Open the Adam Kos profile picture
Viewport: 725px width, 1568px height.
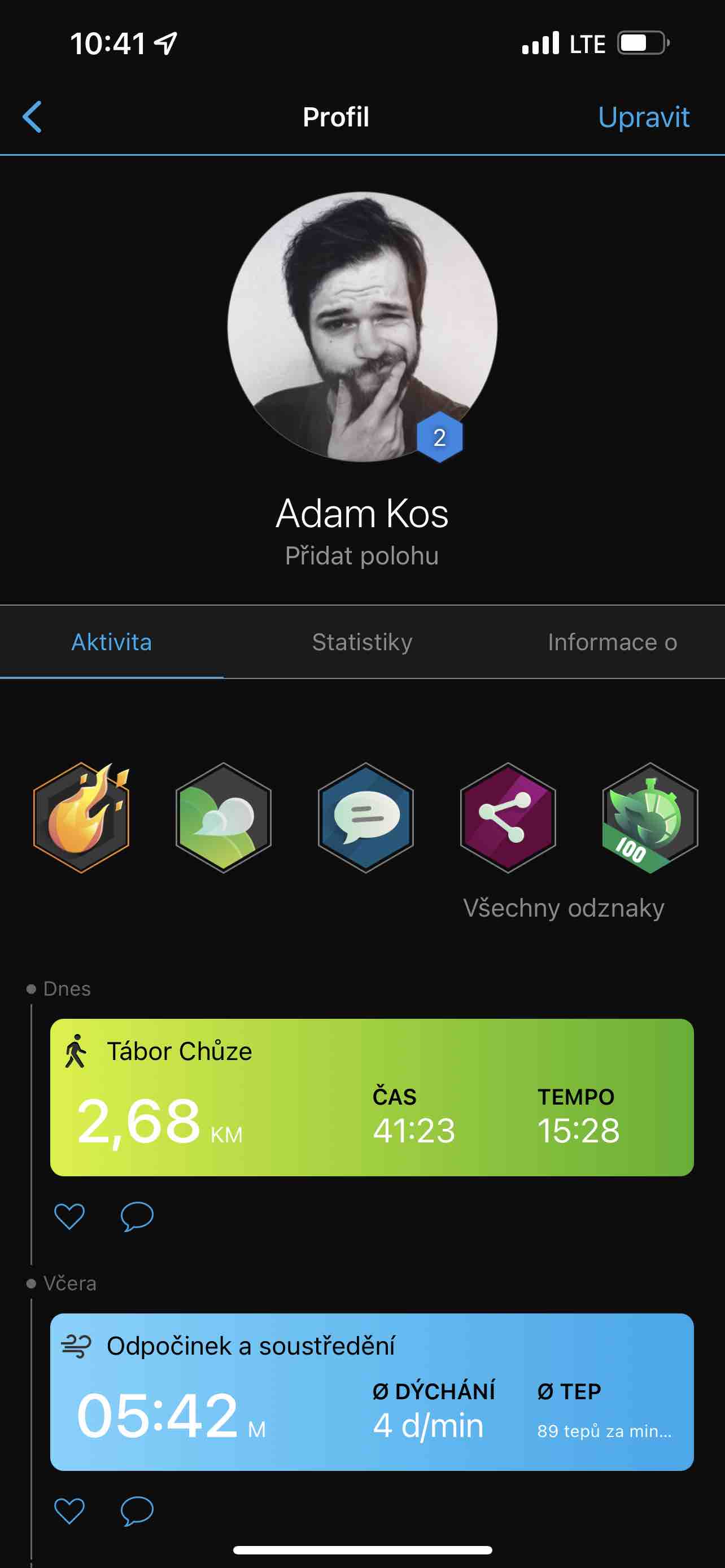click(362, 327)
